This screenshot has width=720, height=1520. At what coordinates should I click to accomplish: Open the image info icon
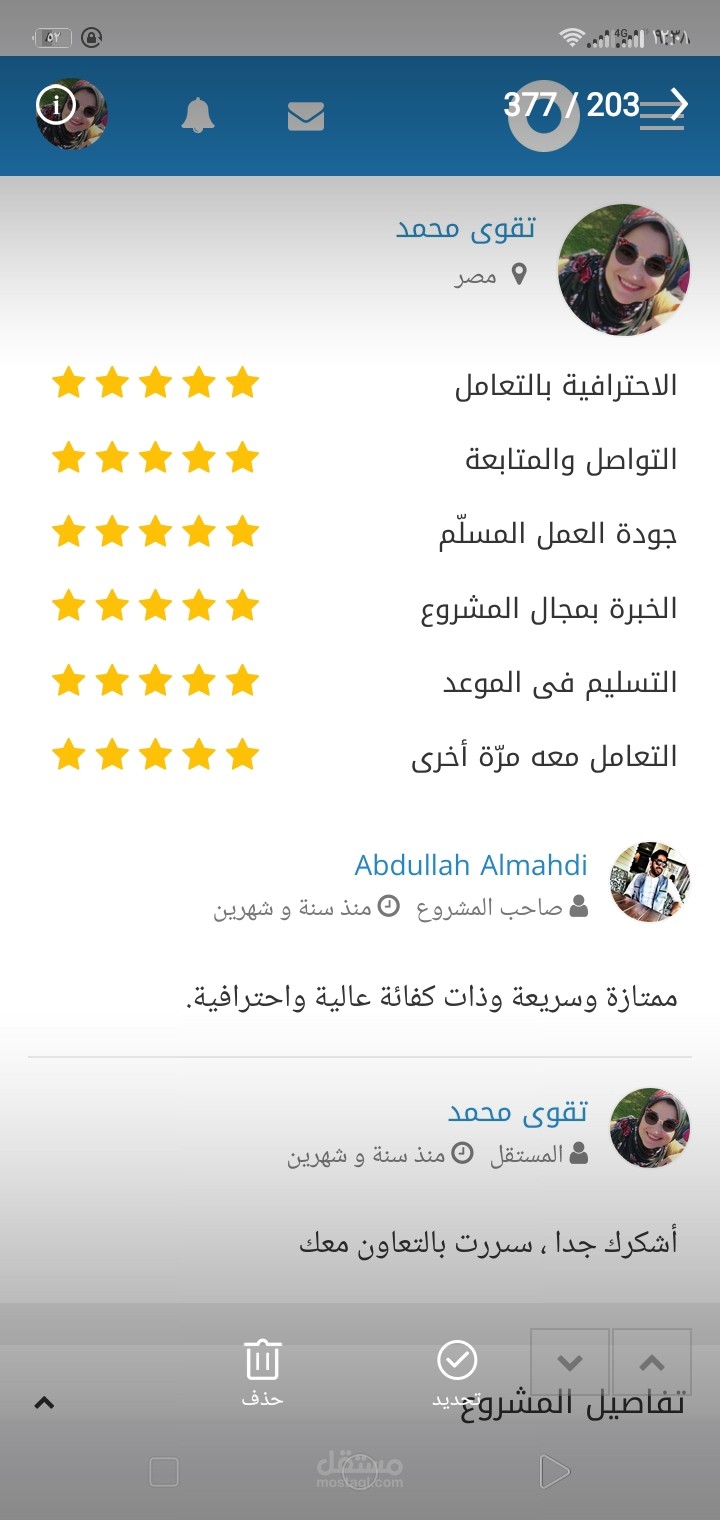tap(55, 104)
